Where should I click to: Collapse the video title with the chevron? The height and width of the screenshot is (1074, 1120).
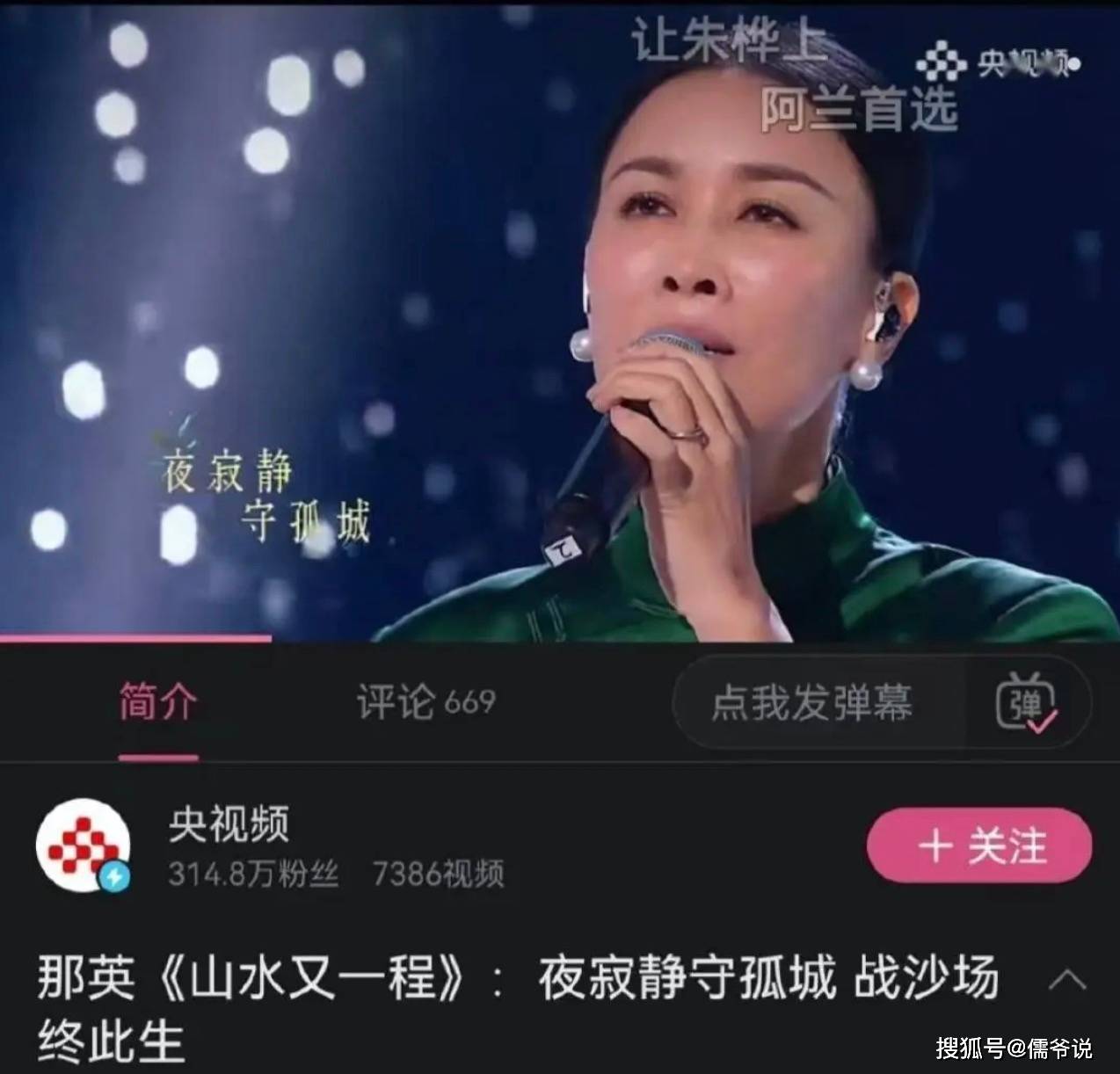click(x=1066, y=979)
